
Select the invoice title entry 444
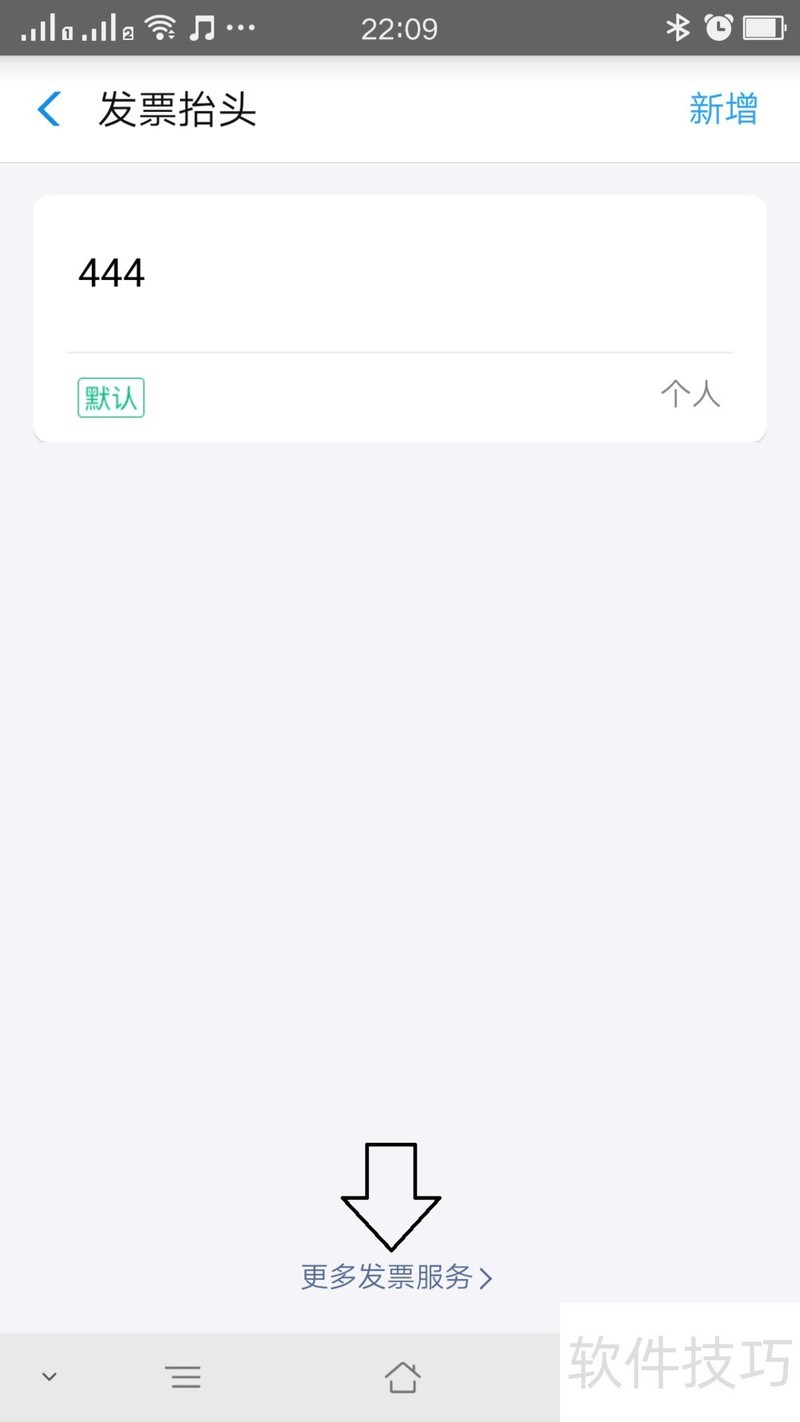point(112,273)
